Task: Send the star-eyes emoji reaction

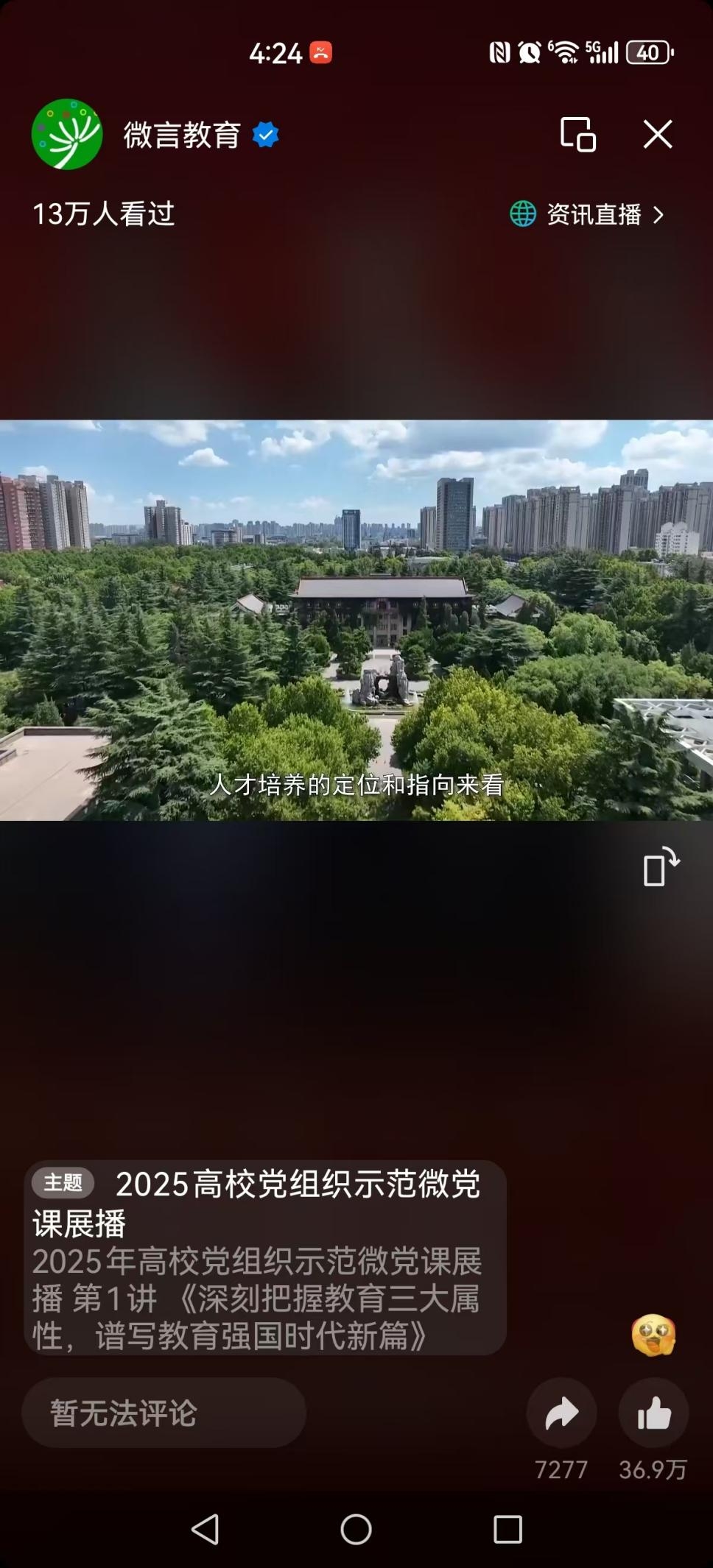Action: click(x=653, y=1335)
